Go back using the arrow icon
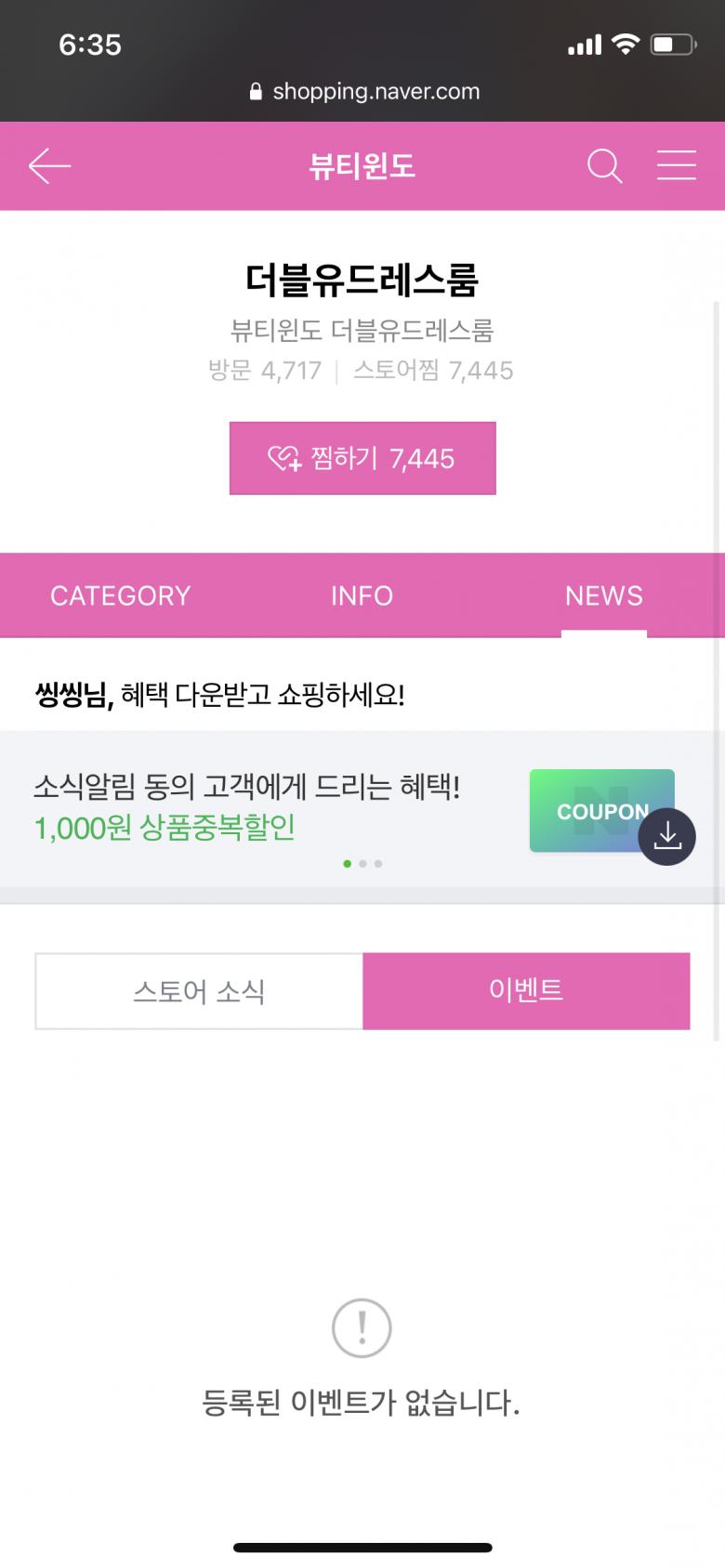Screen dimensions: 725x1568 pyautogui.click(x=49, y=166)
